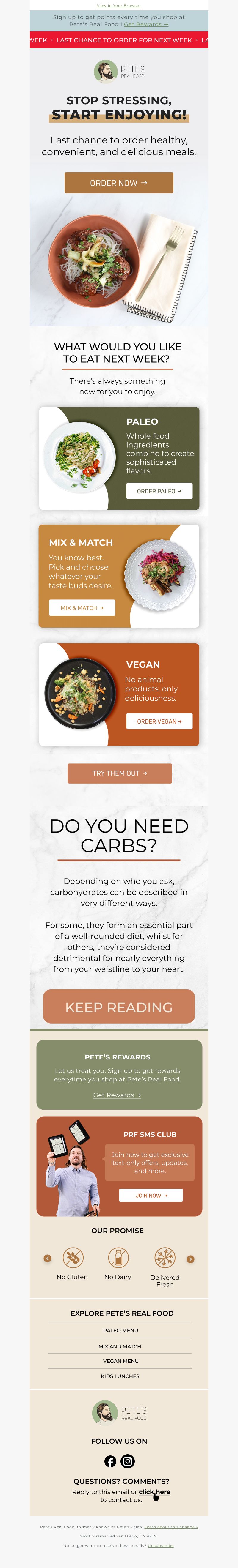Tap the Order Now button
238x1568 pixels.
(119, 183)
